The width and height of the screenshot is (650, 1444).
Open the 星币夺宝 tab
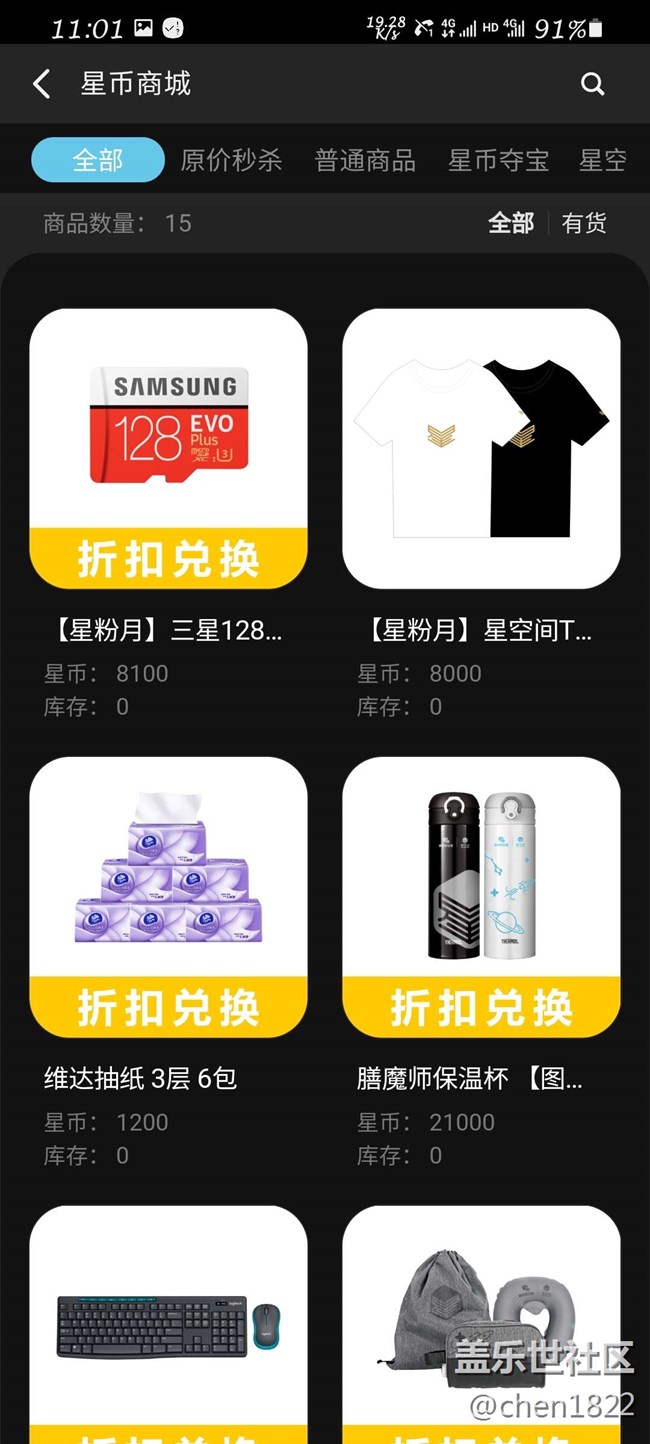[x=498, y=160]
